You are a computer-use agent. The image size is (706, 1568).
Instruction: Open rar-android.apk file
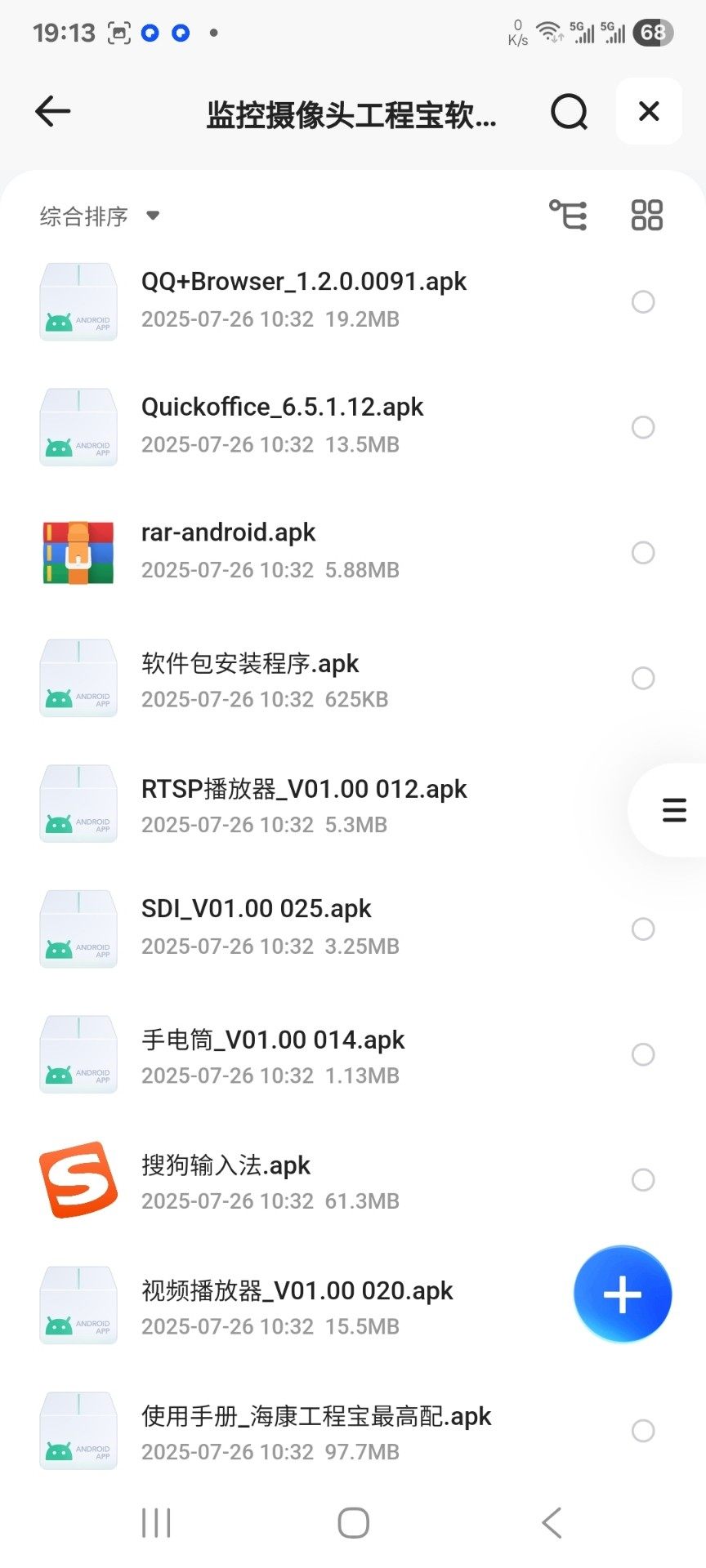tap(228, 550)
